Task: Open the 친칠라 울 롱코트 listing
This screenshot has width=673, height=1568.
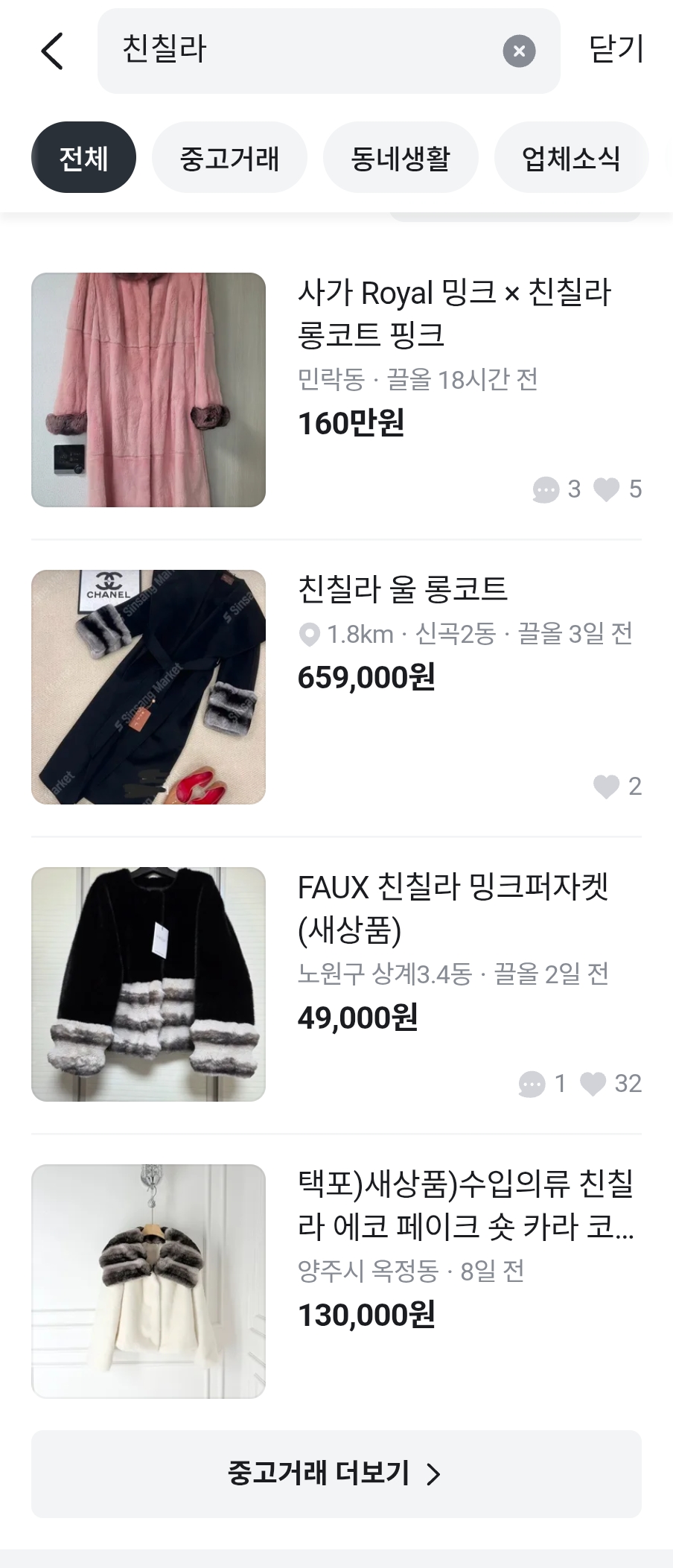Action: [402, 589]
